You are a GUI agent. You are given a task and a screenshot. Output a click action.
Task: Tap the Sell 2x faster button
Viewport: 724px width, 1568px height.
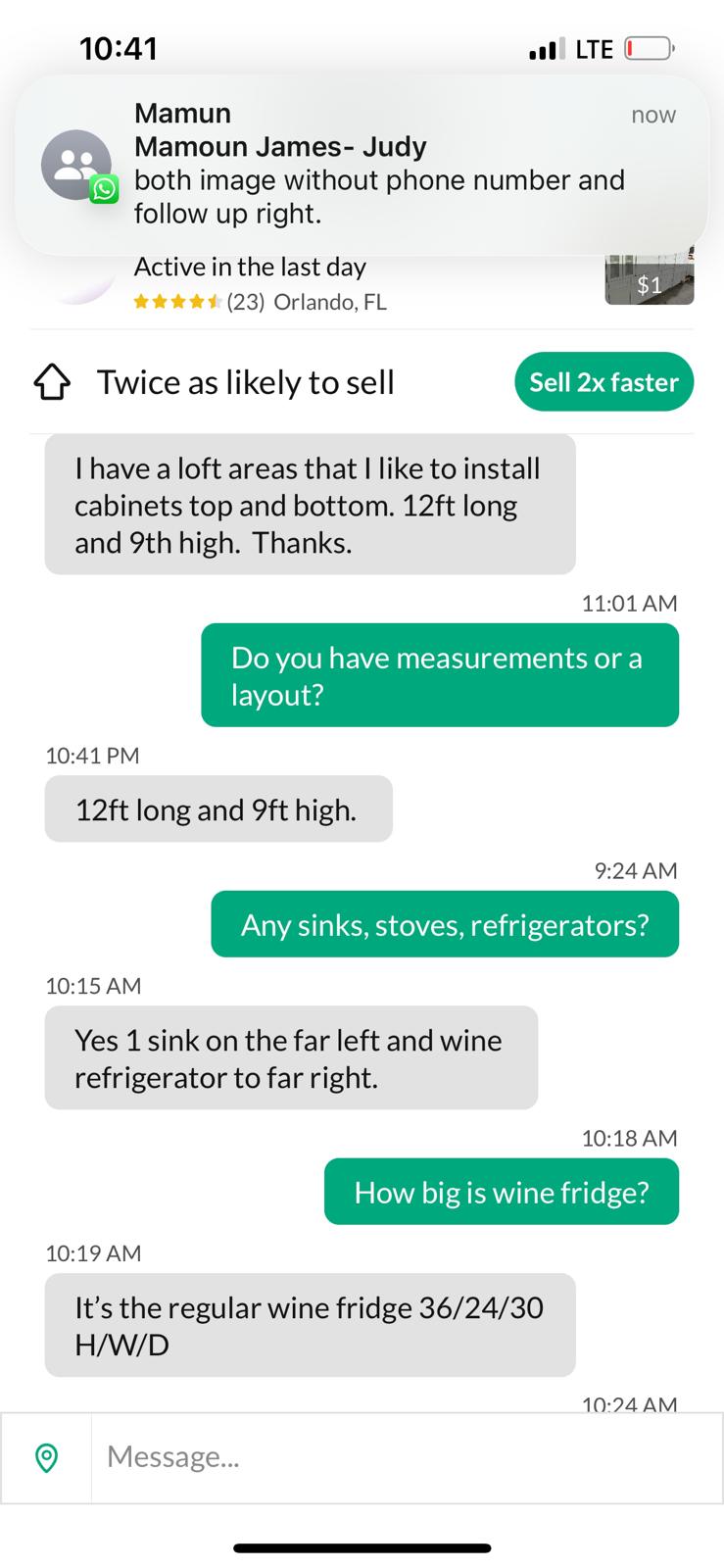[x=603, y=381]
